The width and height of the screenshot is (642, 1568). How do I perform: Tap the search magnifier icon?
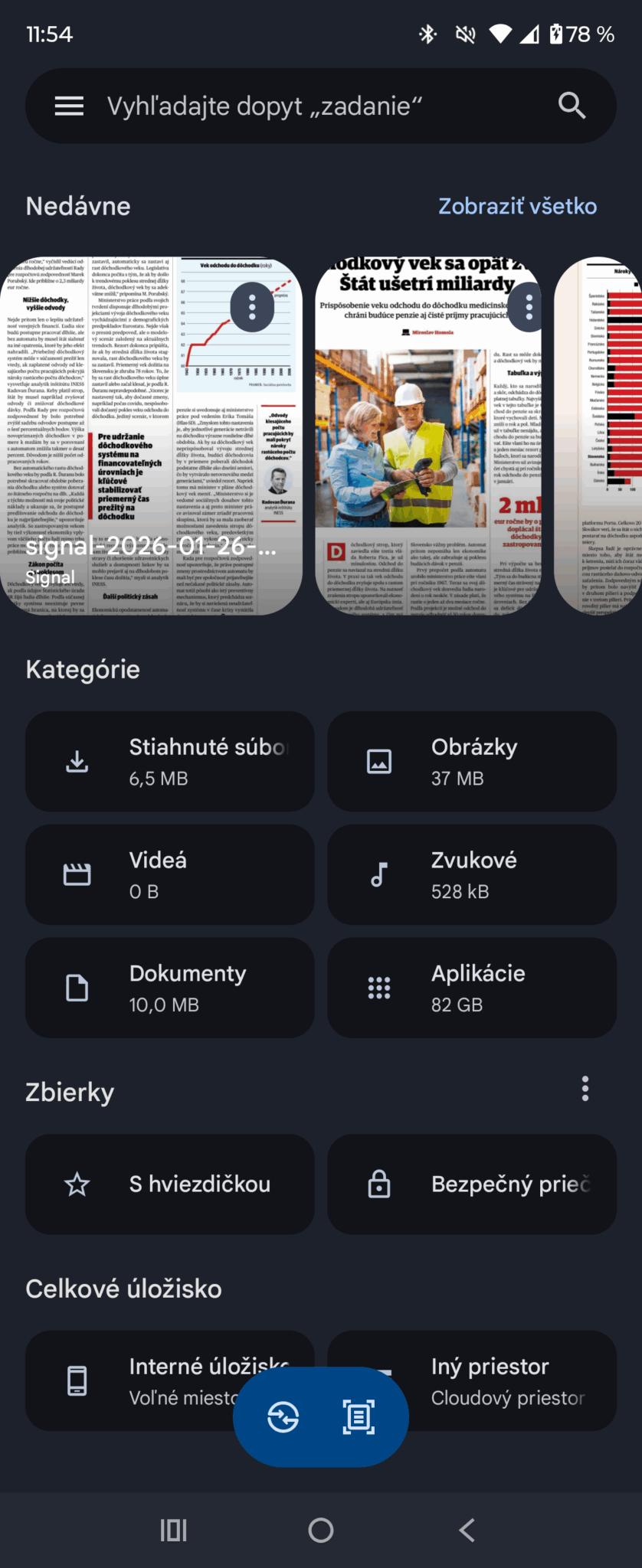click(x=572, y=106)
